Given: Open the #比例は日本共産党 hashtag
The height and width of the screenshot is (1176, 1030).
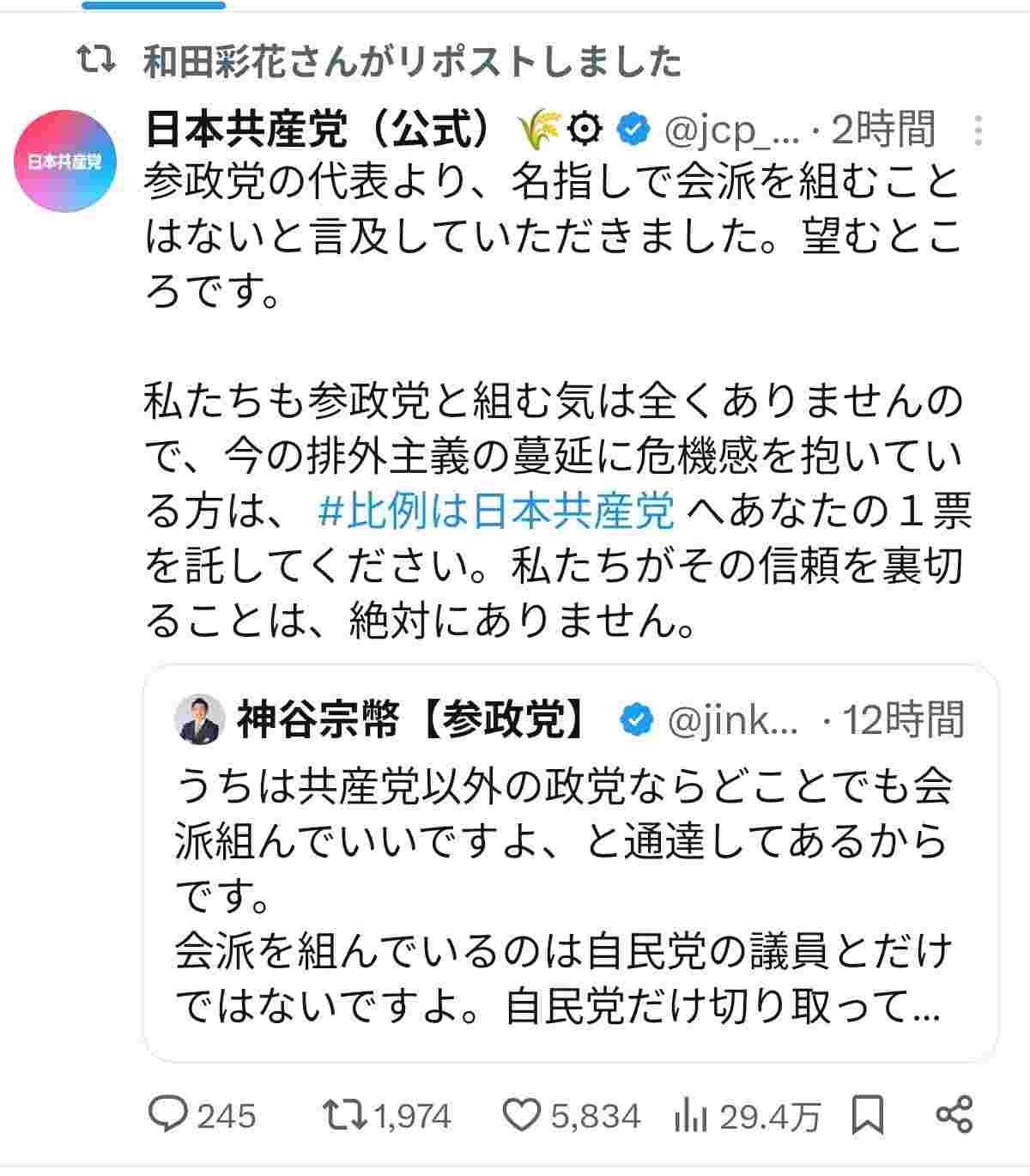Looking at the screenshot, I should tap(495, 512).
